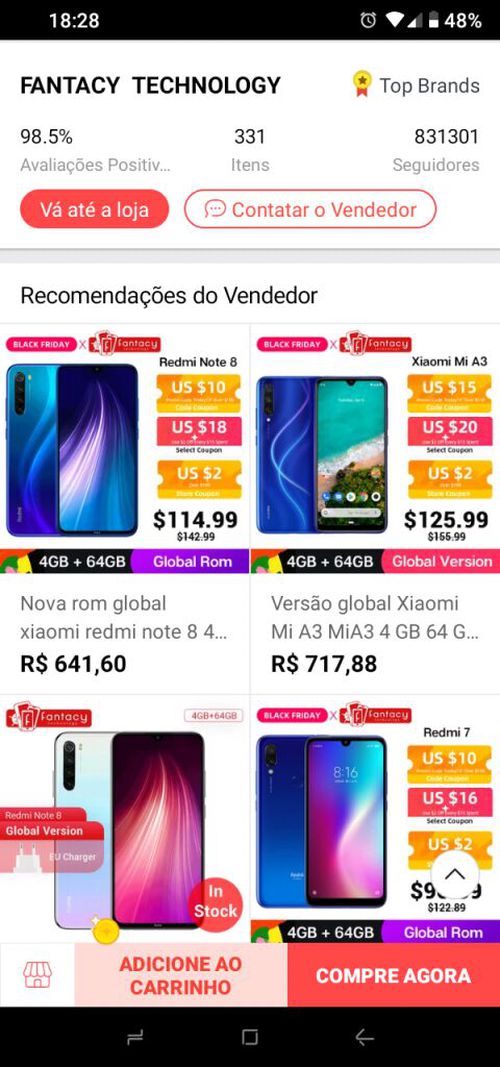Tap the Vá até a loja button
The width and height of the screenshot is (500, 1067).
[x=95, y=209]
